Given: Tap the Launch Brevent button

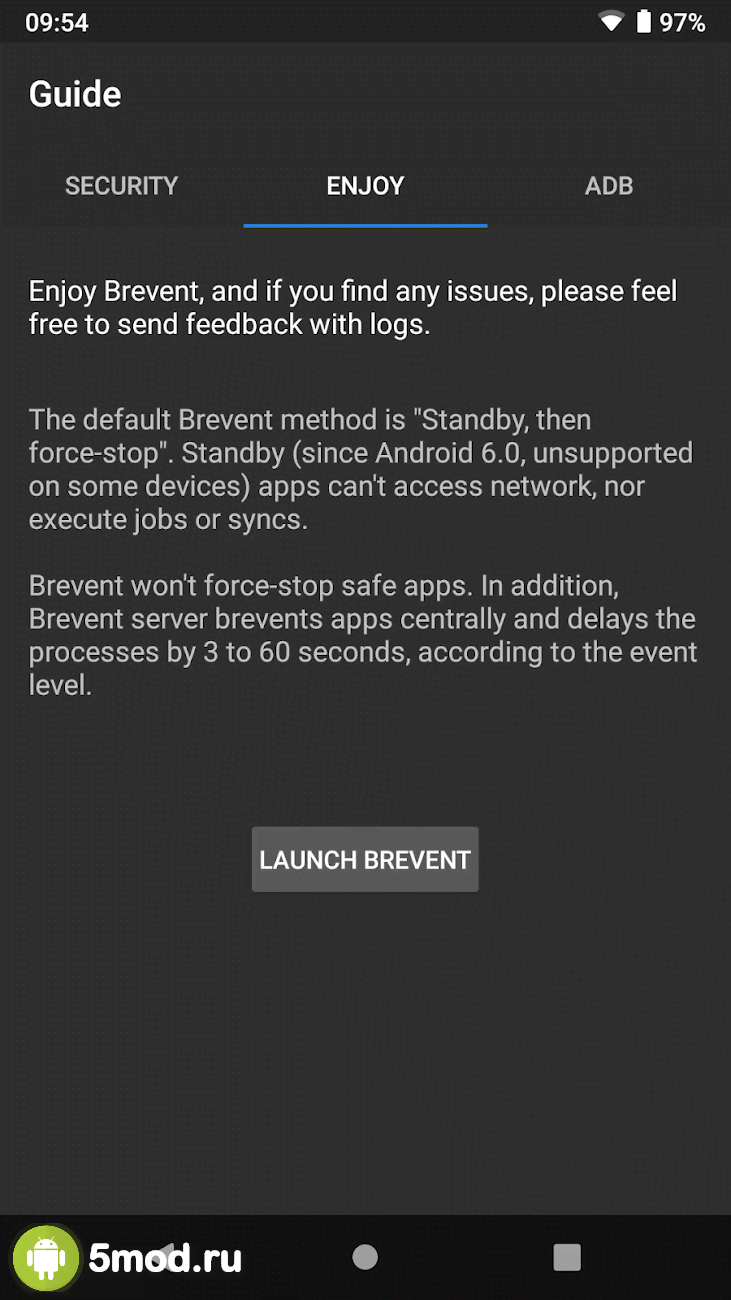Looking at the screenshot, I should 365,860.
